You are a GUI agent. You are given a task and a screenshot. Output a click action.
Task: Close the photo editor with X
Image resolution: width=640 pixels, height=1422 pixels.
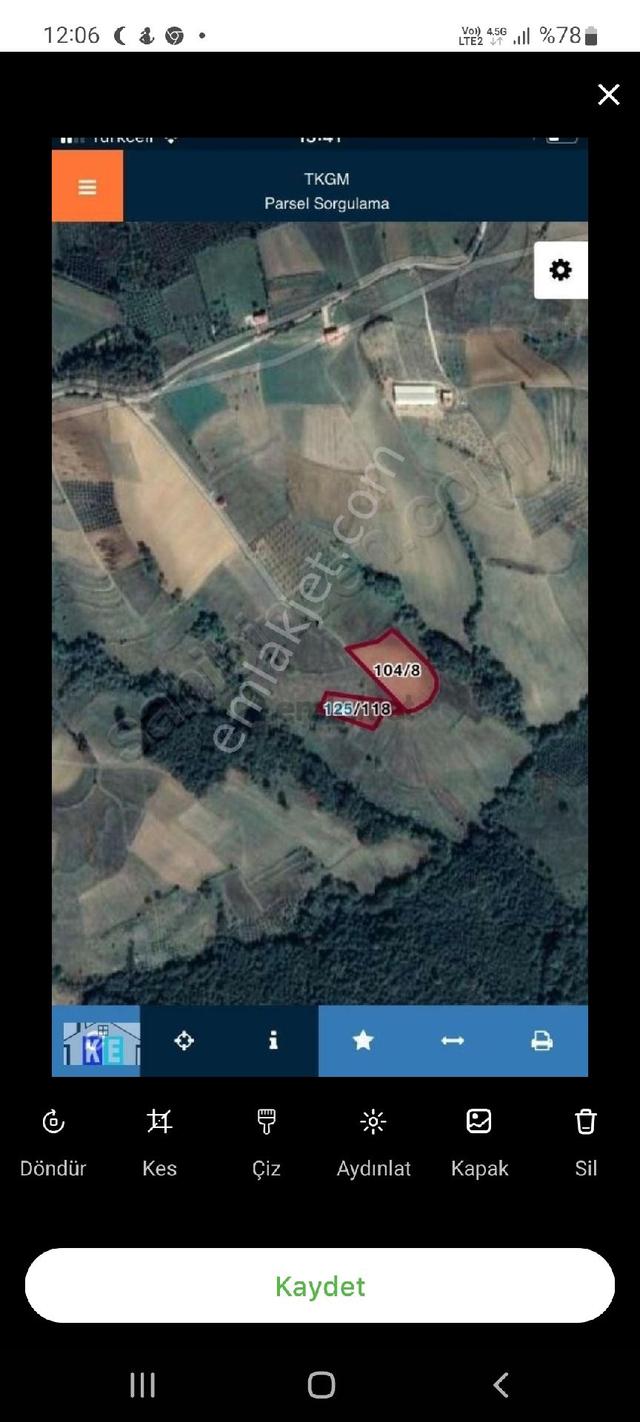point(608,95)
